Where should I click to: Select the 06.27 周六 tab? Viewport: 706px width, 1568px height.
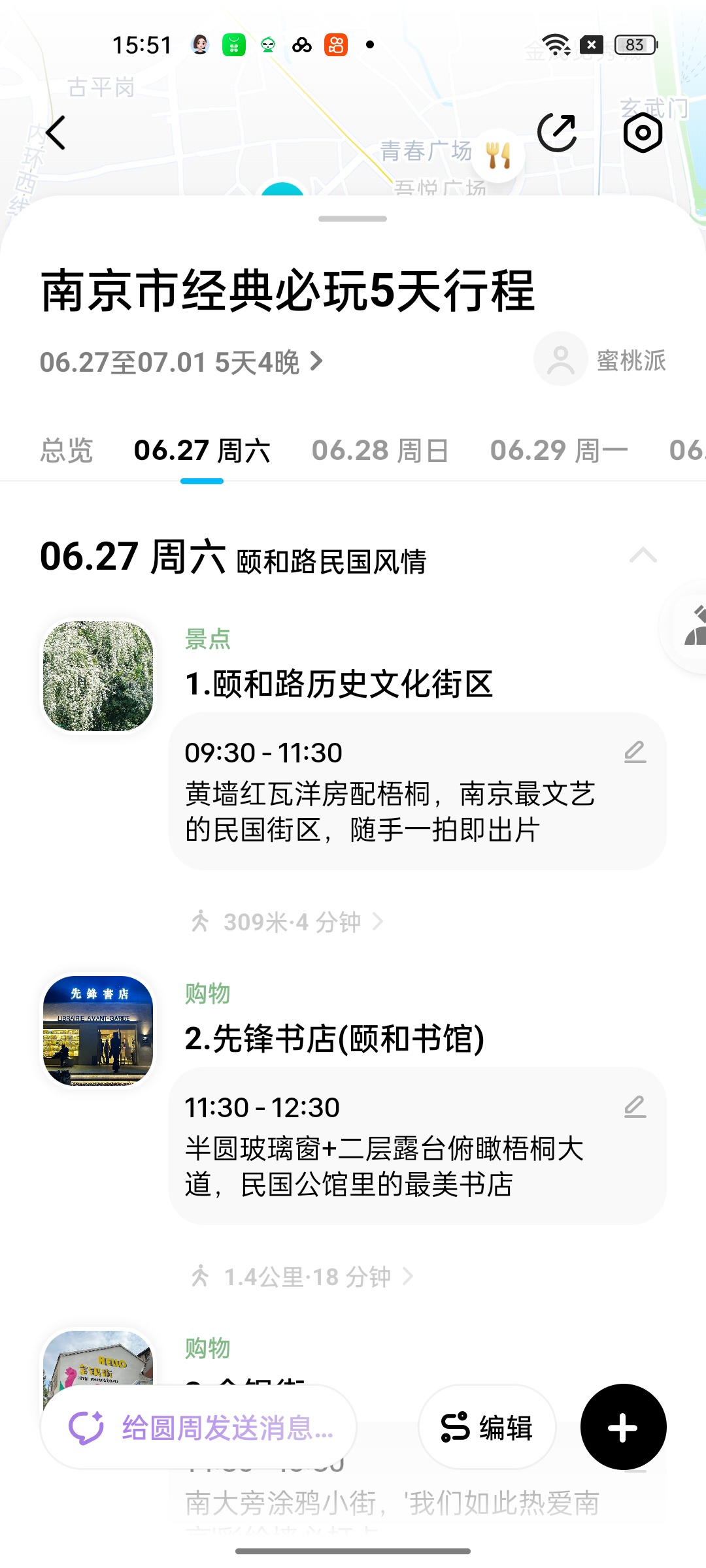202,450
